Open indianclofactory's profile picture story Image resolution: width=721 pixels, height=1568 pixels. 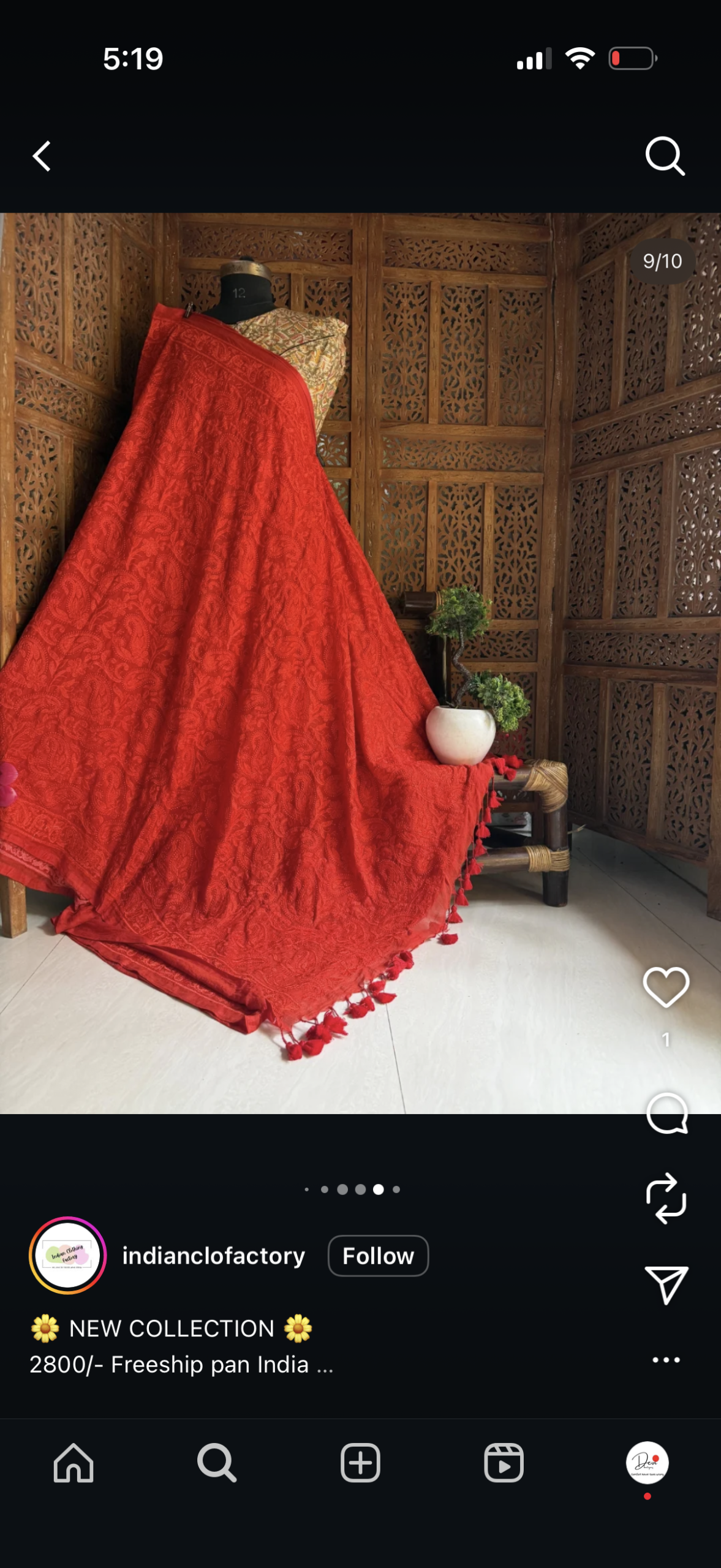(68, 1255)
